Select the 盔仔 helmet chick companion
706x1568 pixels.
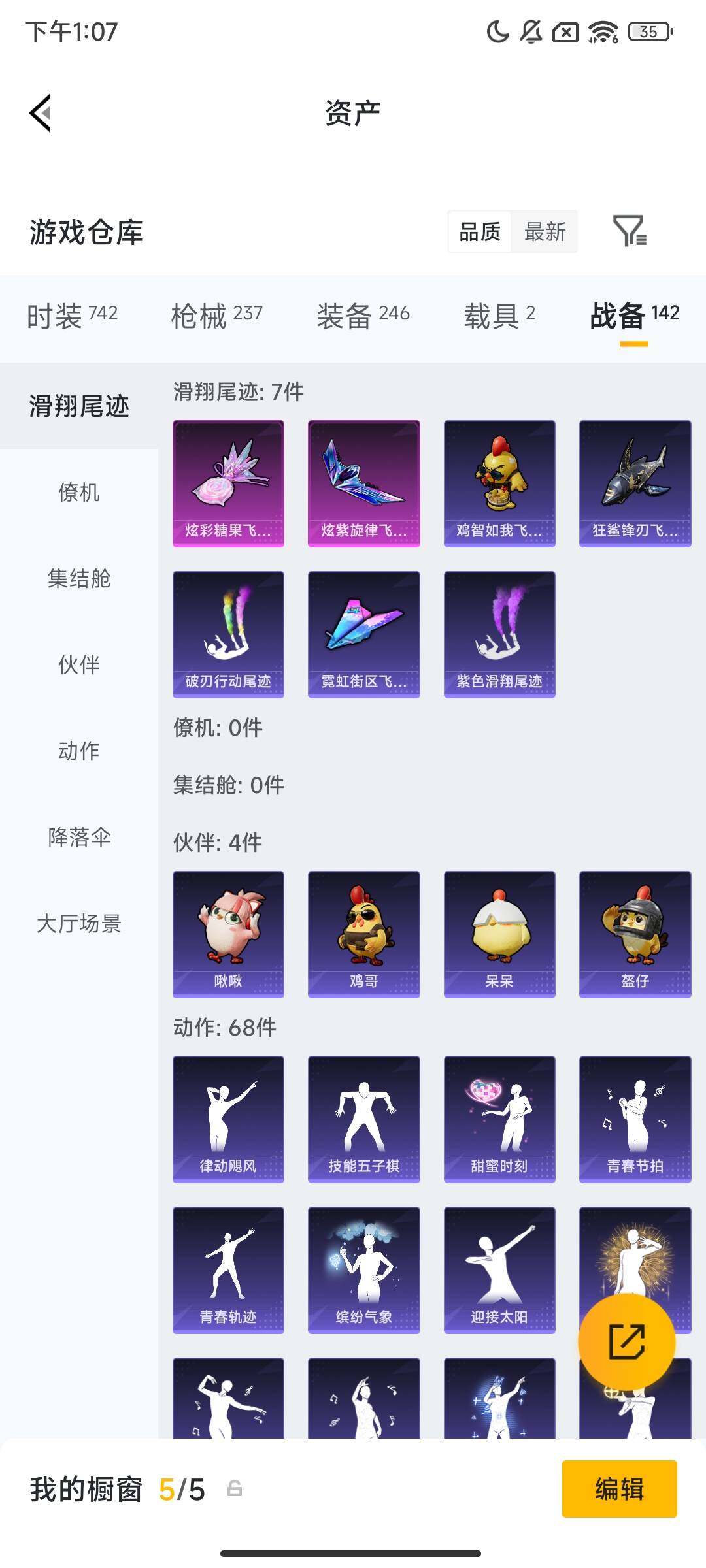pos(633,933)
